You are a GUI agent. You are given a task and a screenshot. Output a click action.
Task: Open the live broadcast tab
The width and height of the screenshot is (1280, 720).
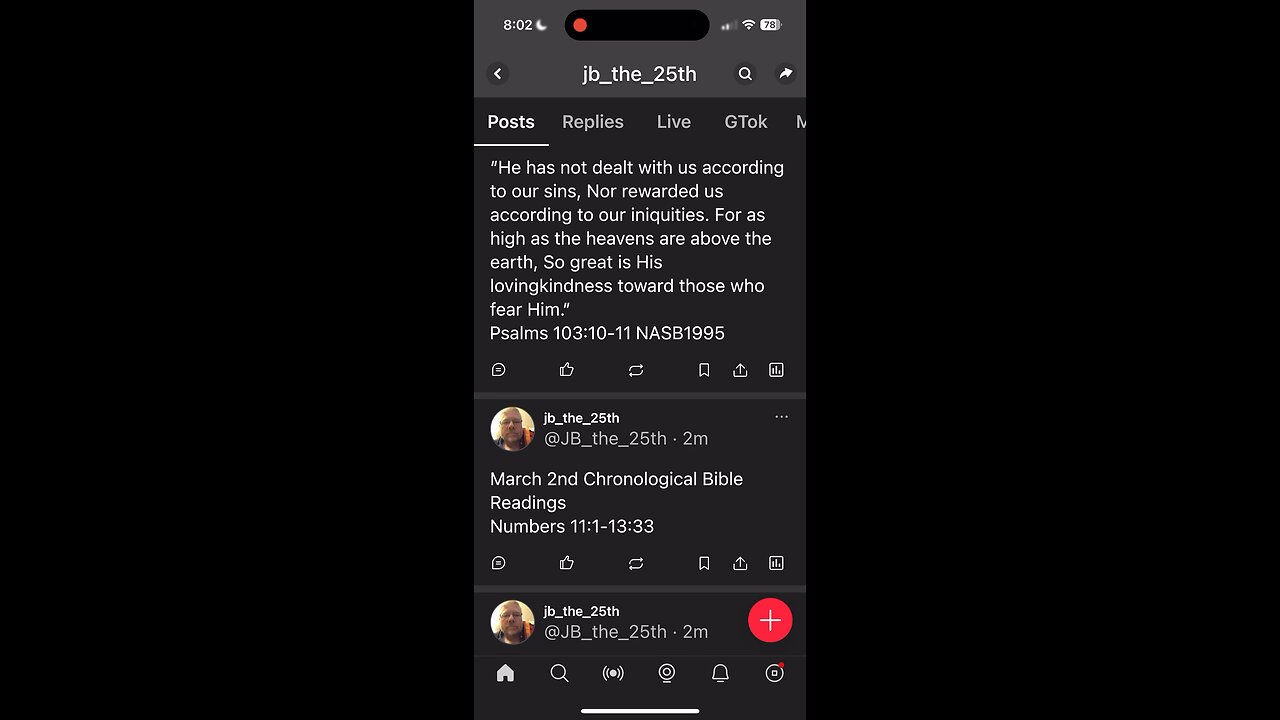613,673
